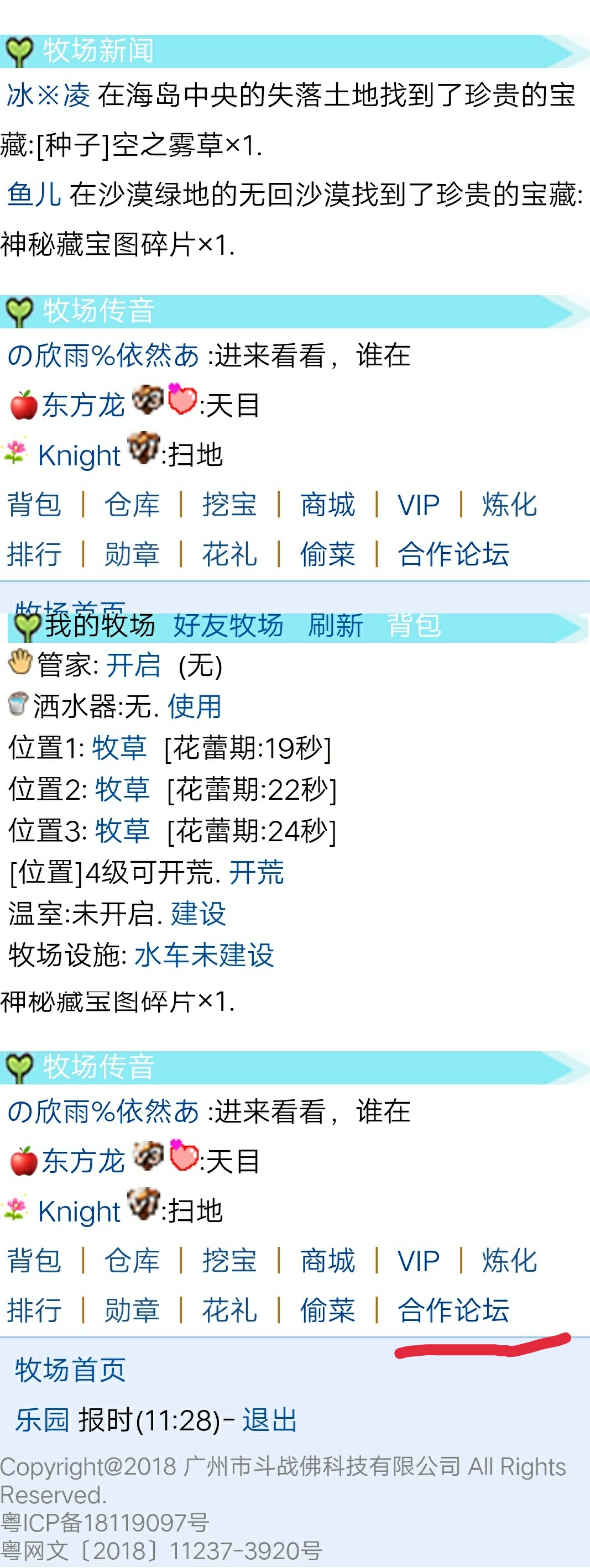Open player 冰※凌's profile link
590x1568 pixels.
click(x=48, y=96)
